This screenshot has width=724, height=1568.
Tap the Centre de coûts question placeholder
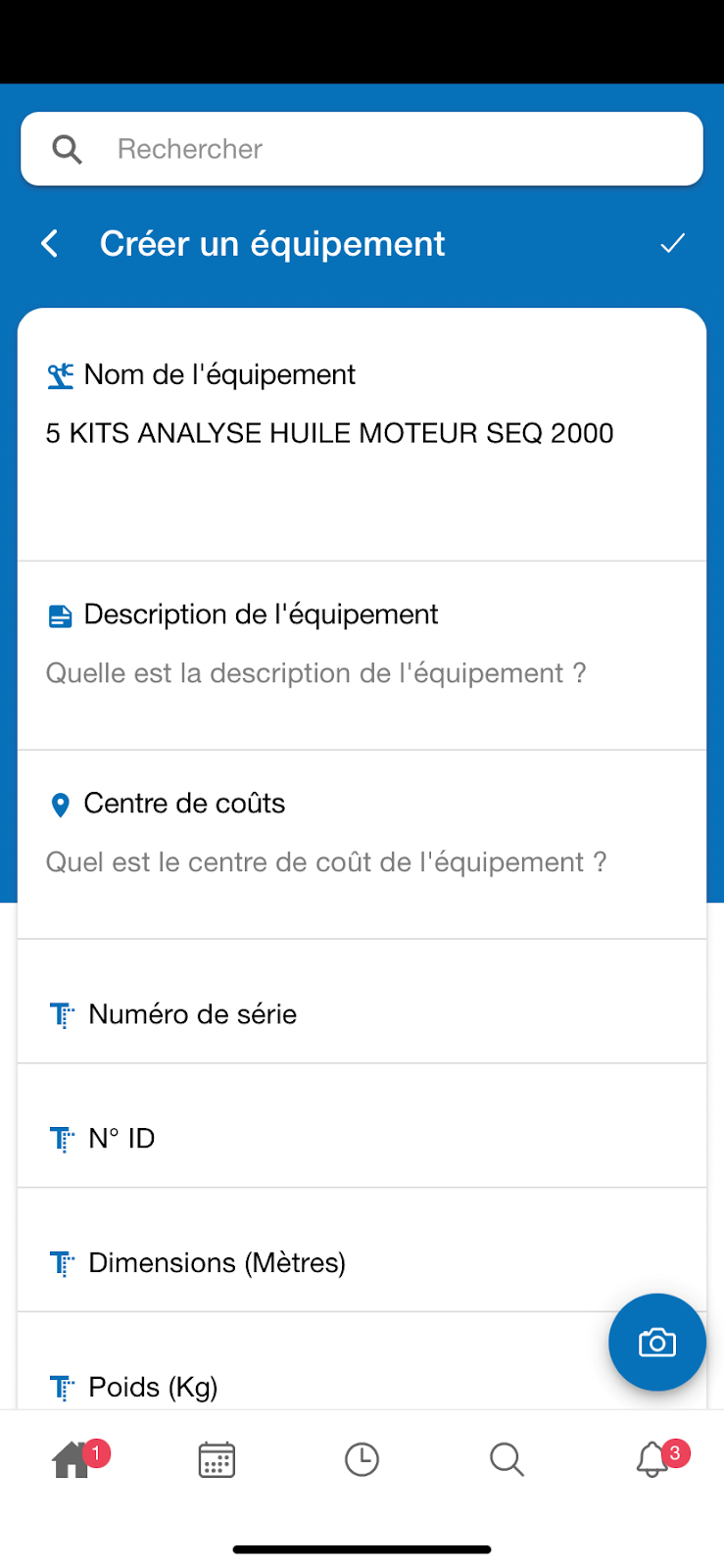(x=326, y=862)
